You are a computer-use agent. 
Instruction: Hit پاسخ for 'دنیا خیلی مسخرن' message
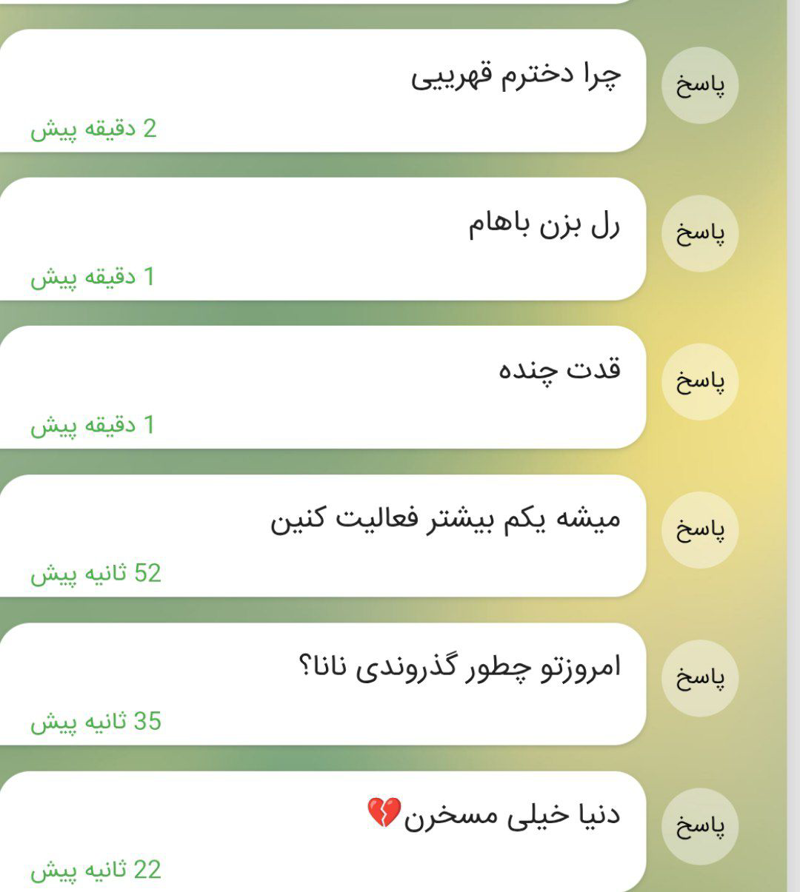[700, 826]
